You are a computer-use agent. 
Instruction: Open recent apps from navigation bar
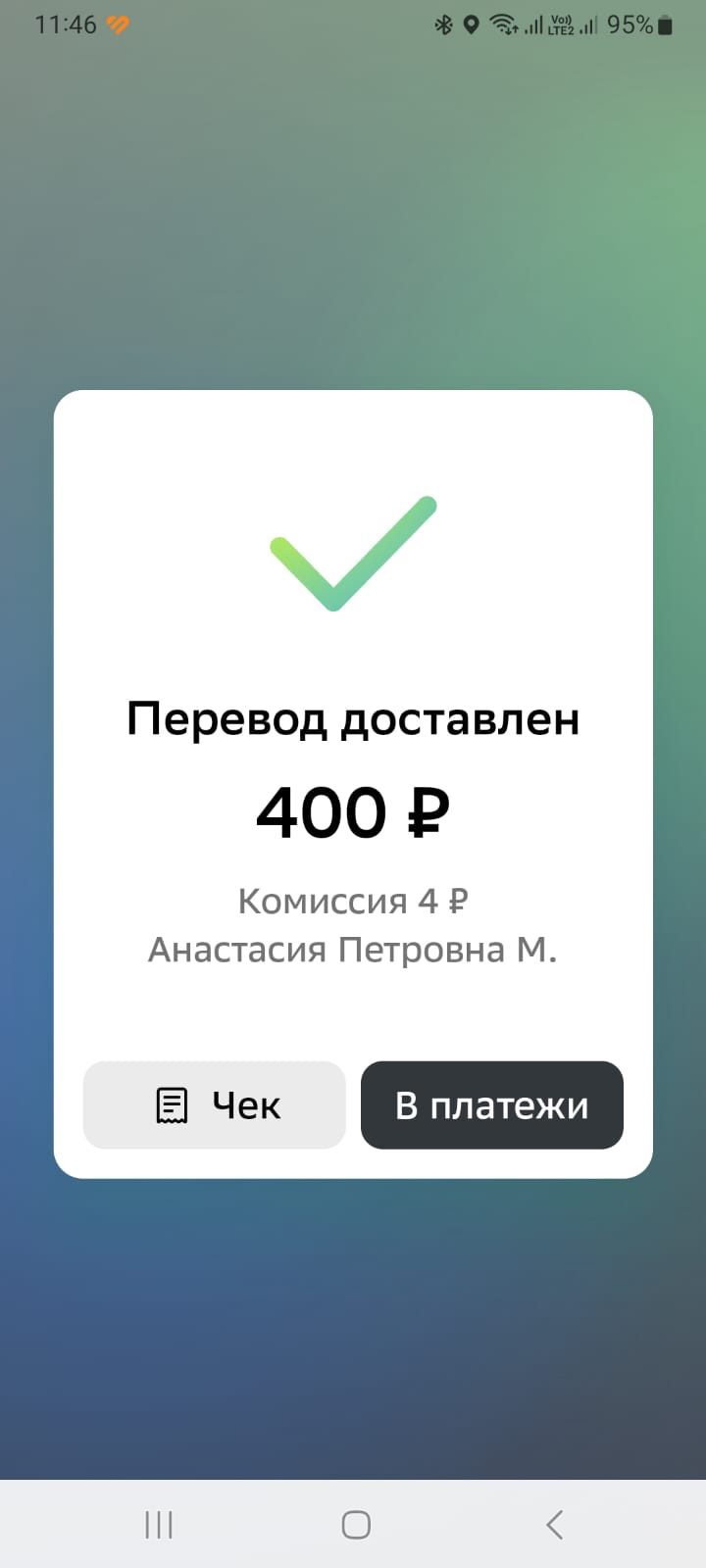(159, 1525)
